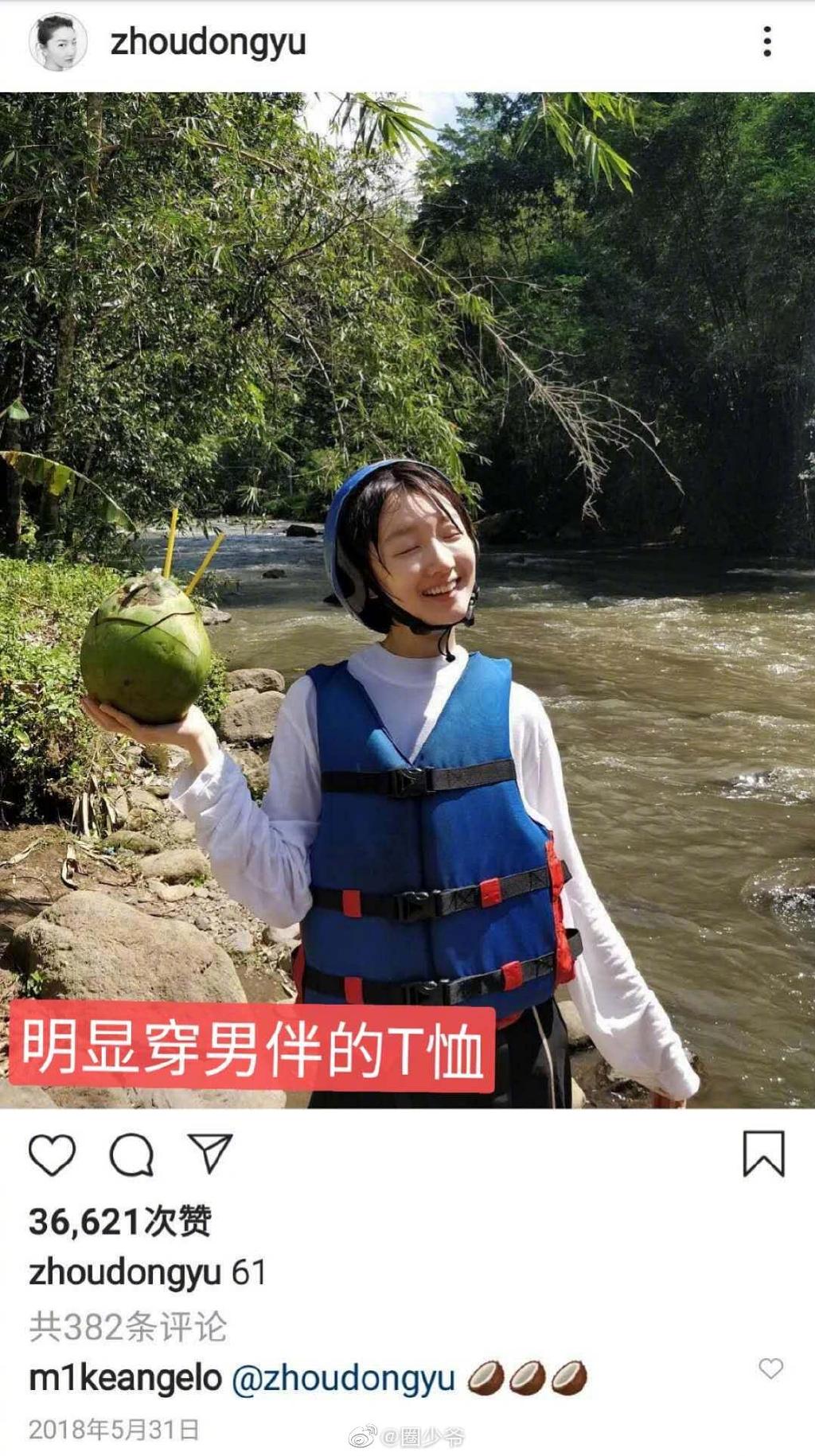The height and width of the screenshot is (1456, 815).
Task: Open the comment bubble icon
Action: pyautogui.click(x=131, y=1154)
